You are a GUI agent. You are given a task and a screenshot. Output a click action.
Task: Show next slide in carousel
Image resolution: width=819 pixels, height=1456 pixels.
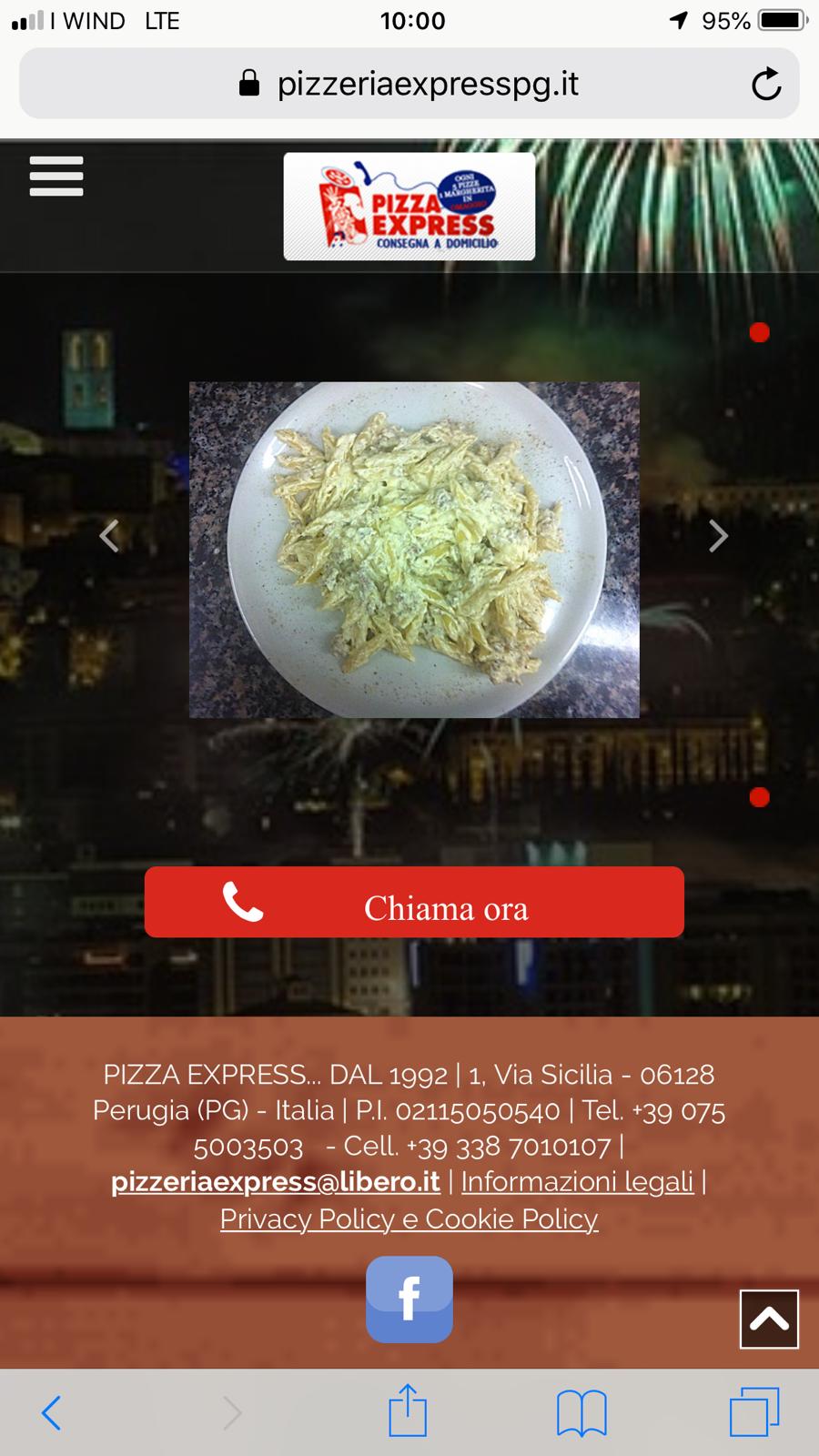[718, 536]
